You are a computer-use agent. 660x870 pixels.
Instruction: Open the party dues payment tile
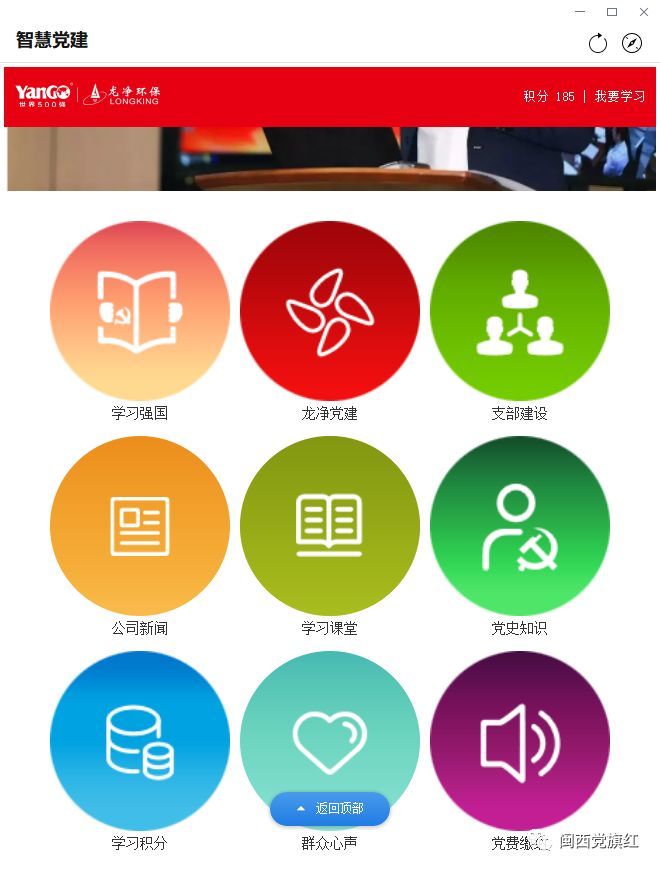click(519, 741)
